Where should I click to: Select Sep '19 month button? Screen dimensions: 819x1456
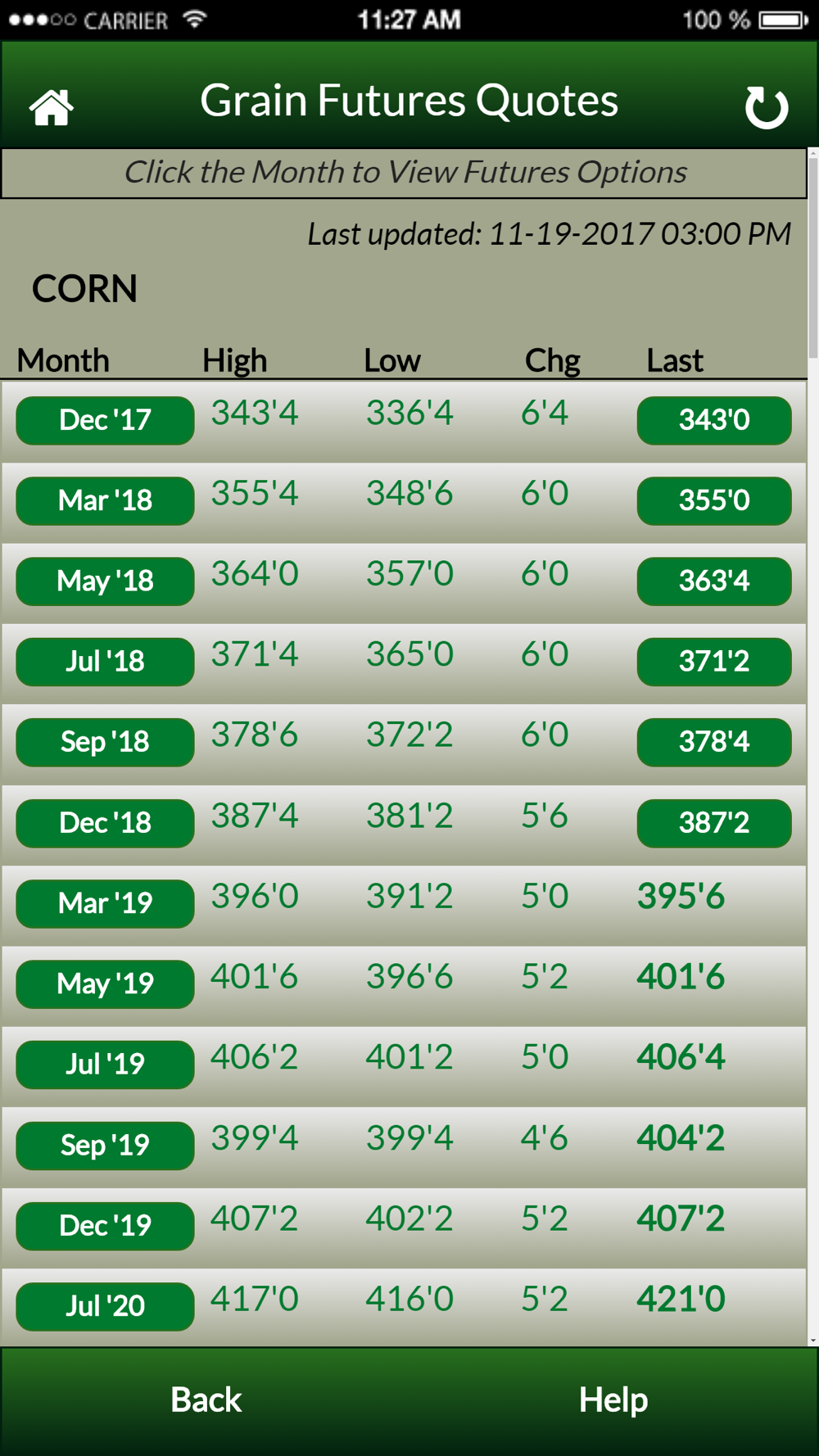pyautogui.click(x=105, y=1145)
